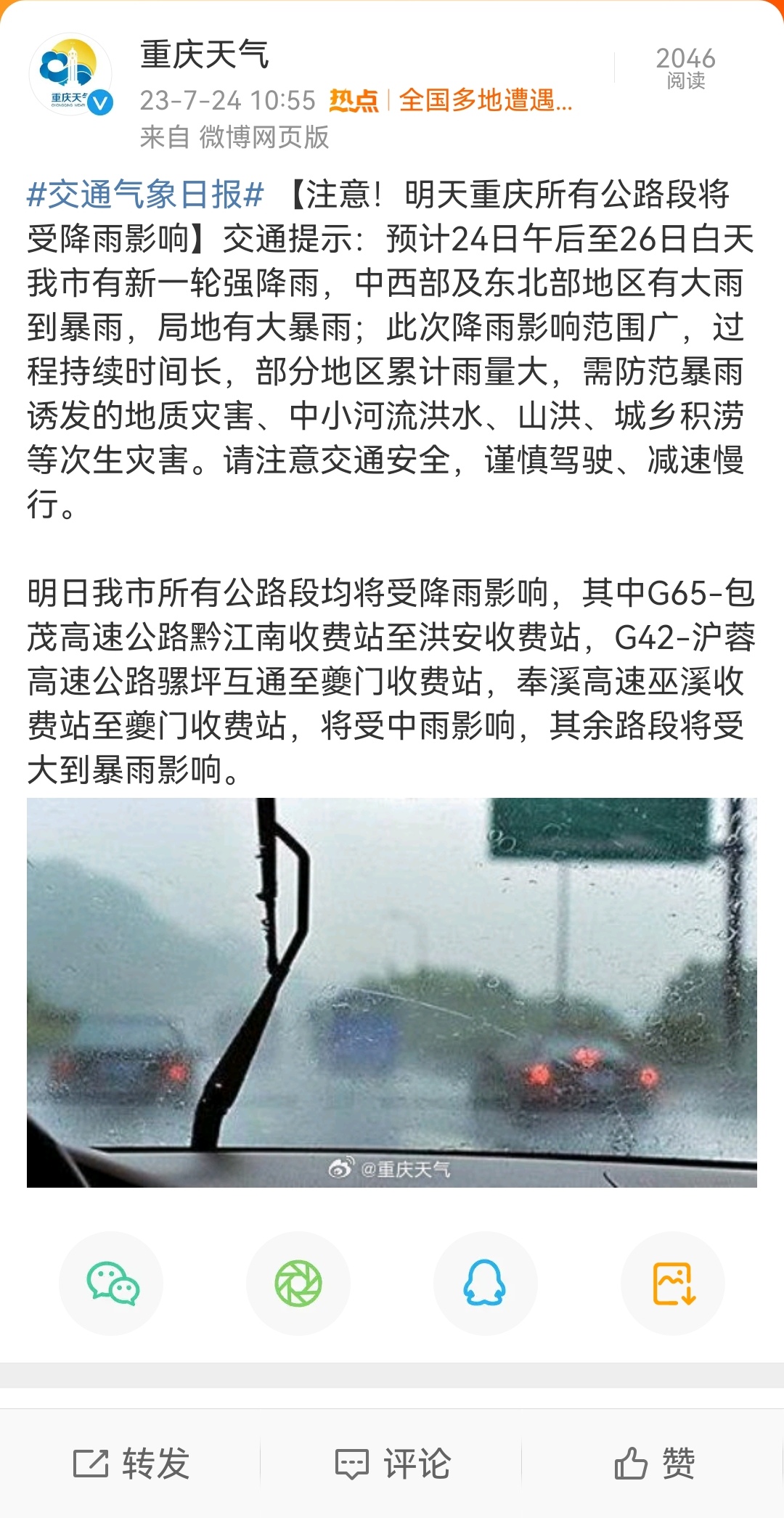This screenshot has width=784, height=1518.
Task: Repost via 转发 button
Action: coord(131,1464)
